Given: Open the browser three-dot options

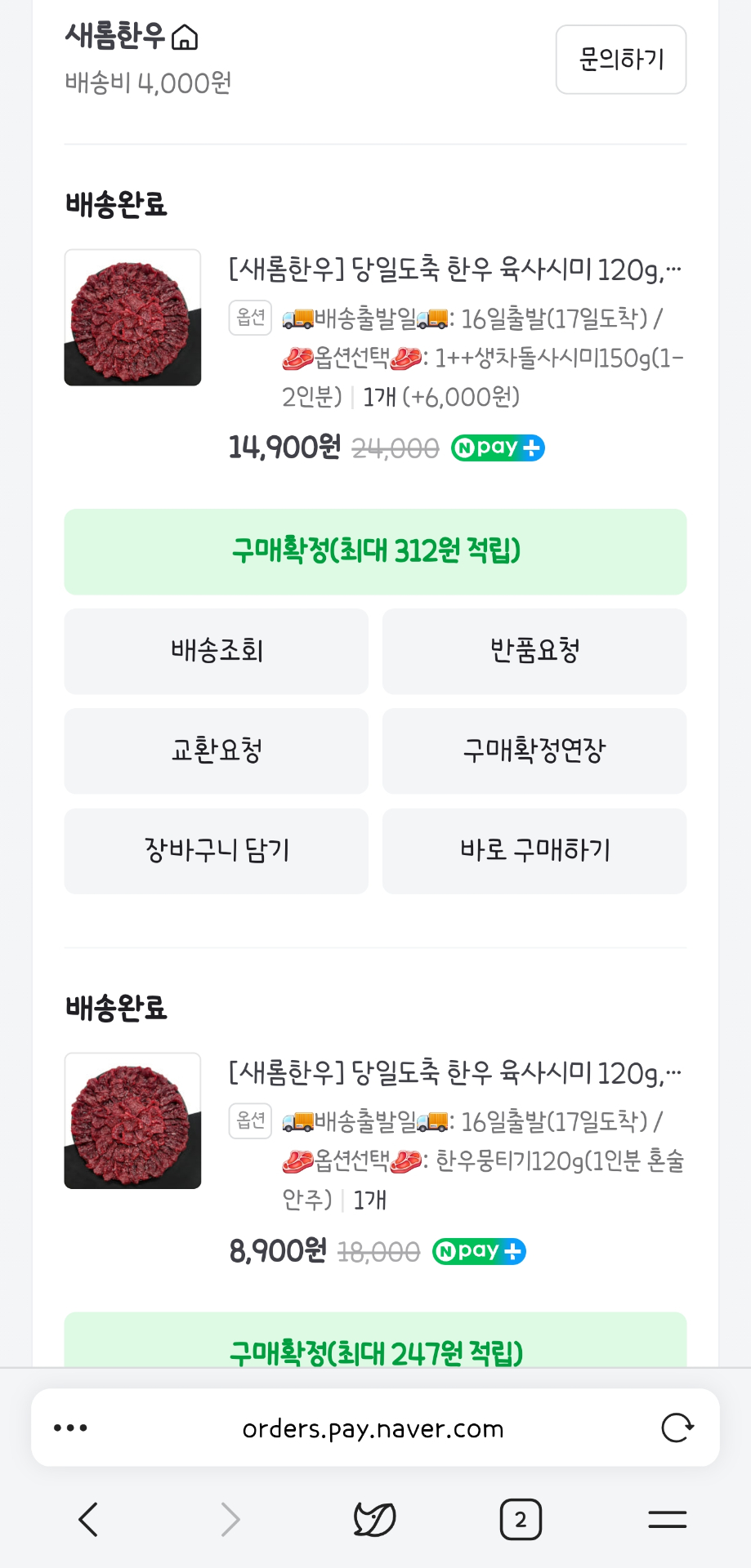Looking at the screenshot, I should point(70,1428).
